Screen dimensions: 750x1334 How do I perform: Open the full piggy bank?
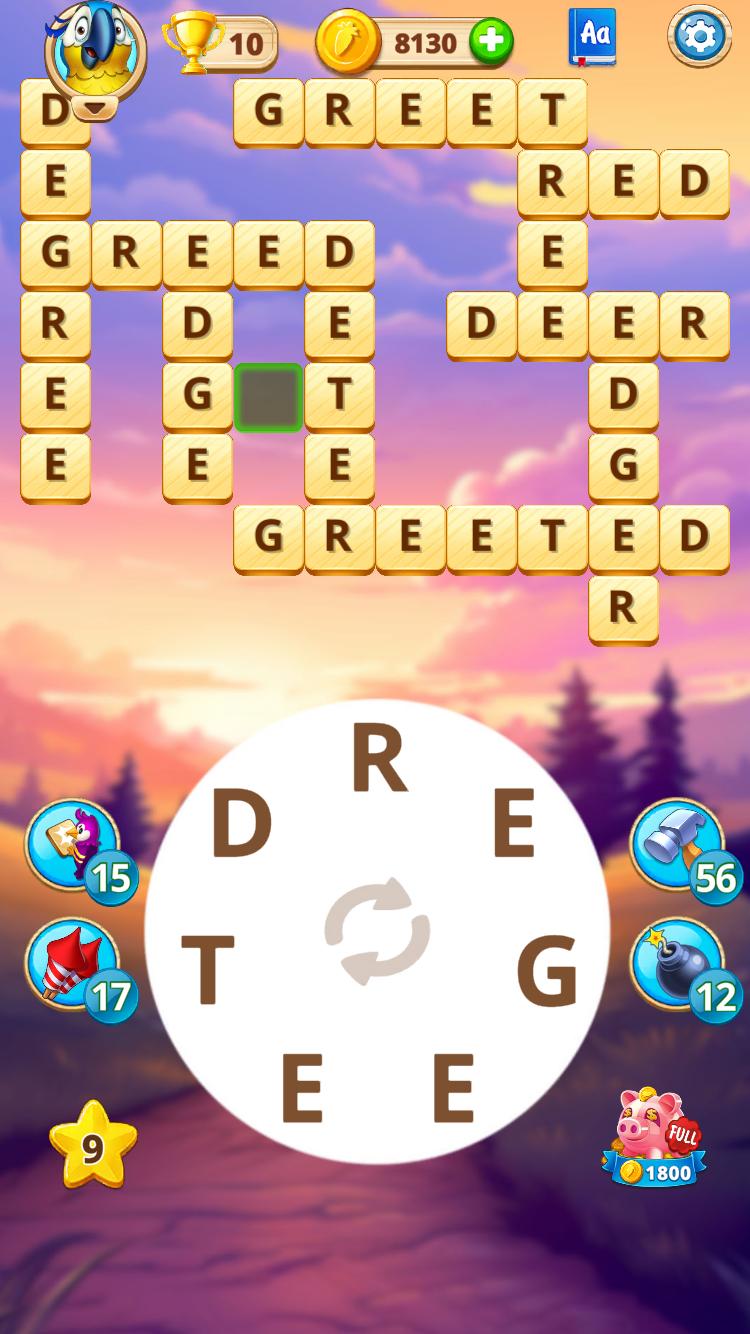tap(654, 1138)
